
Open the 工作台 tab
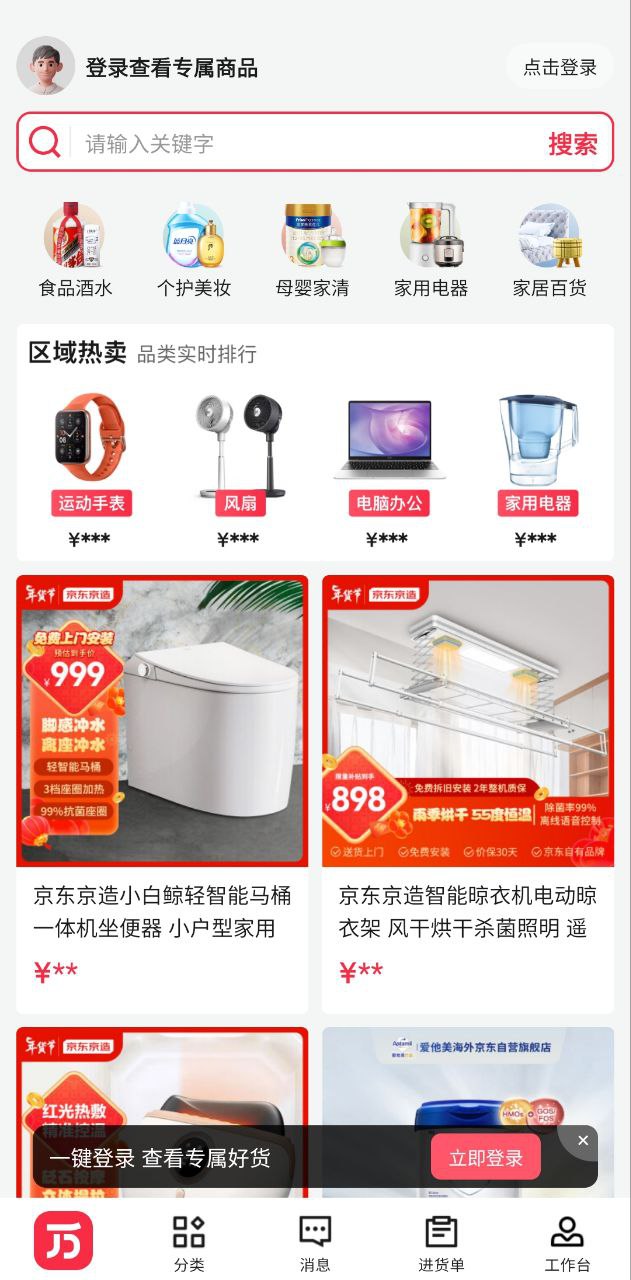(567, 1243)
